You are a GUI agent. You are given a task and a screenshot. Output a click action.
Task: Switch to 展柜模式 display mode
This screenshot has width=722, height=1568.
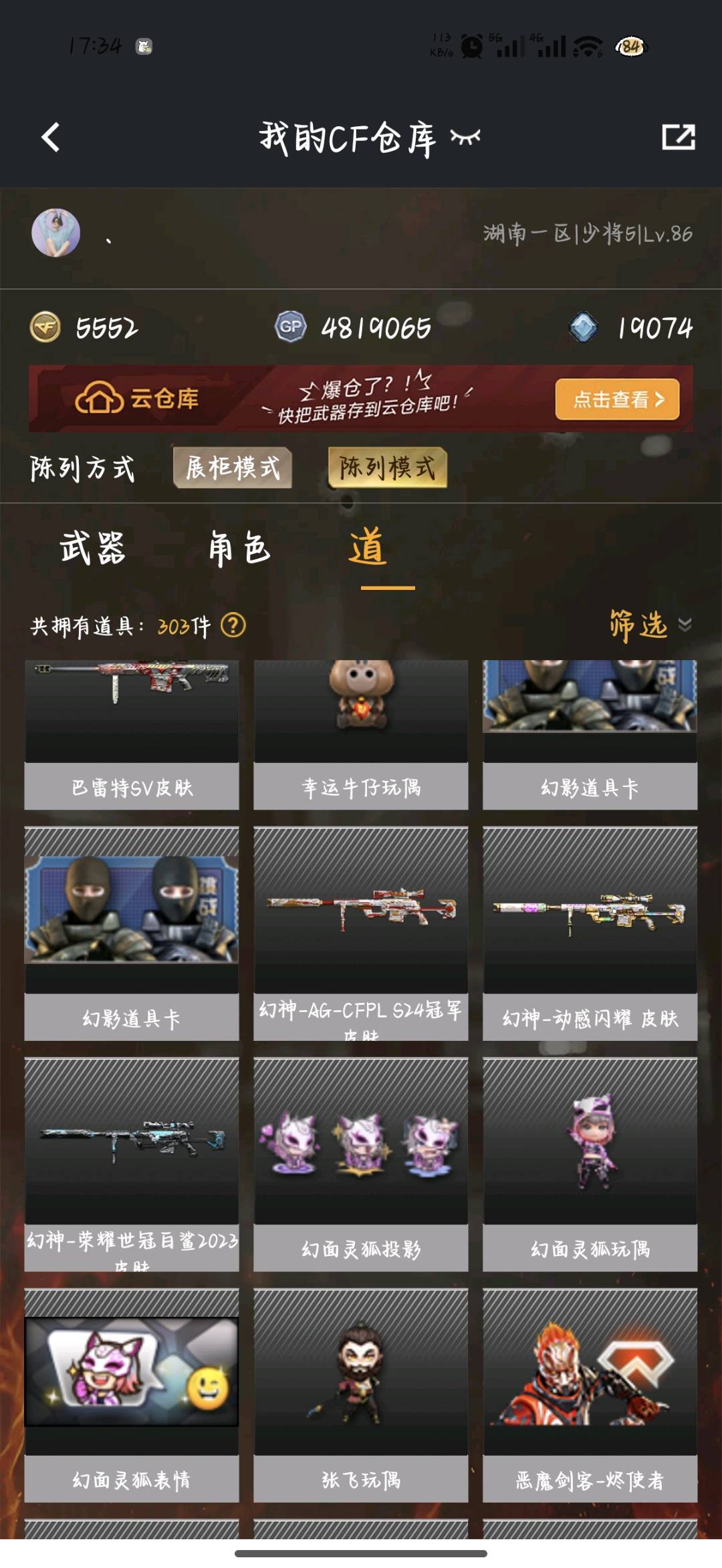(x=232, y=468)
